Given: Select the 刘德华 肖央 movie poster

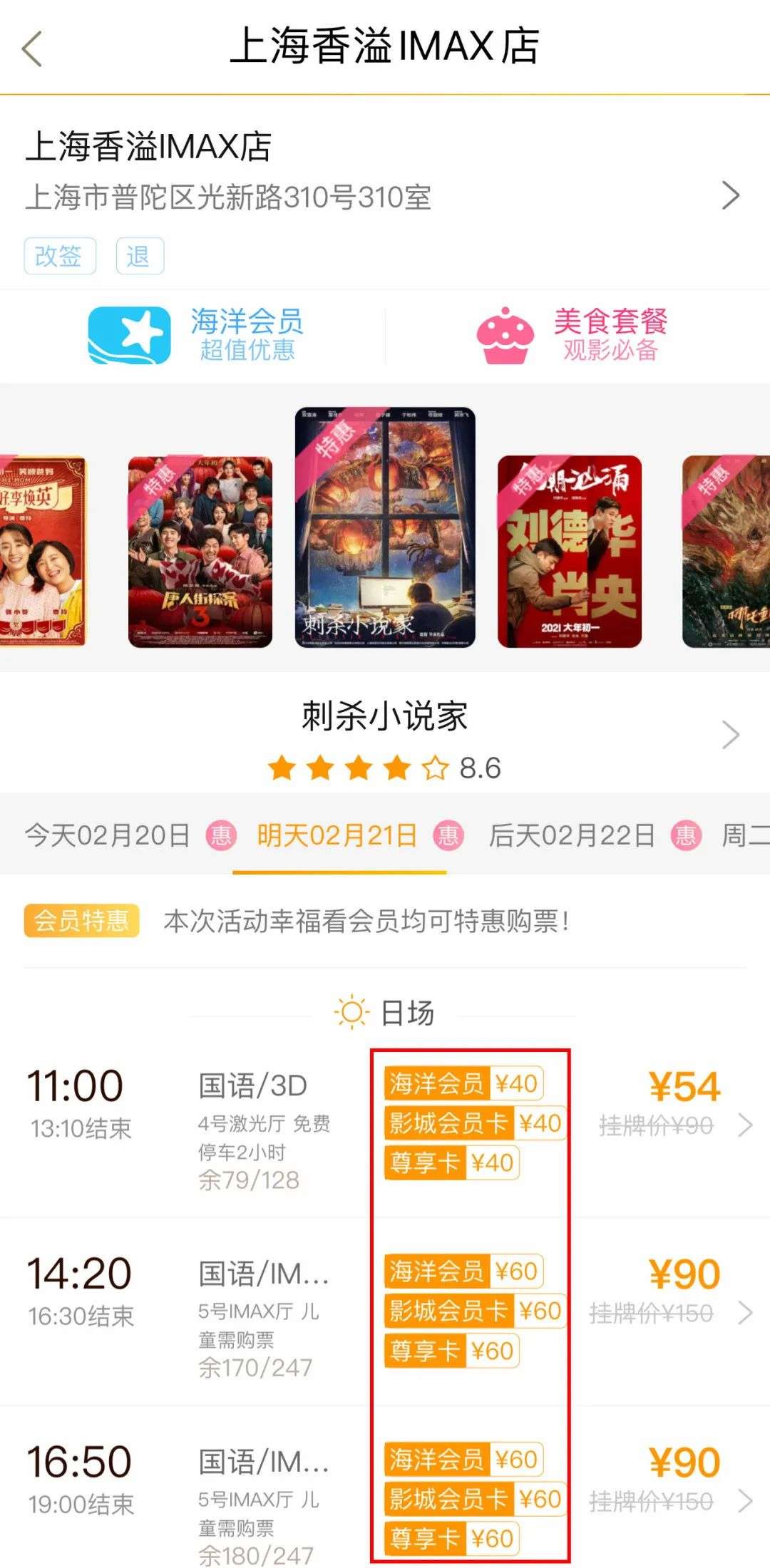Looking at the screenshot, I should [x=569, y=552].
